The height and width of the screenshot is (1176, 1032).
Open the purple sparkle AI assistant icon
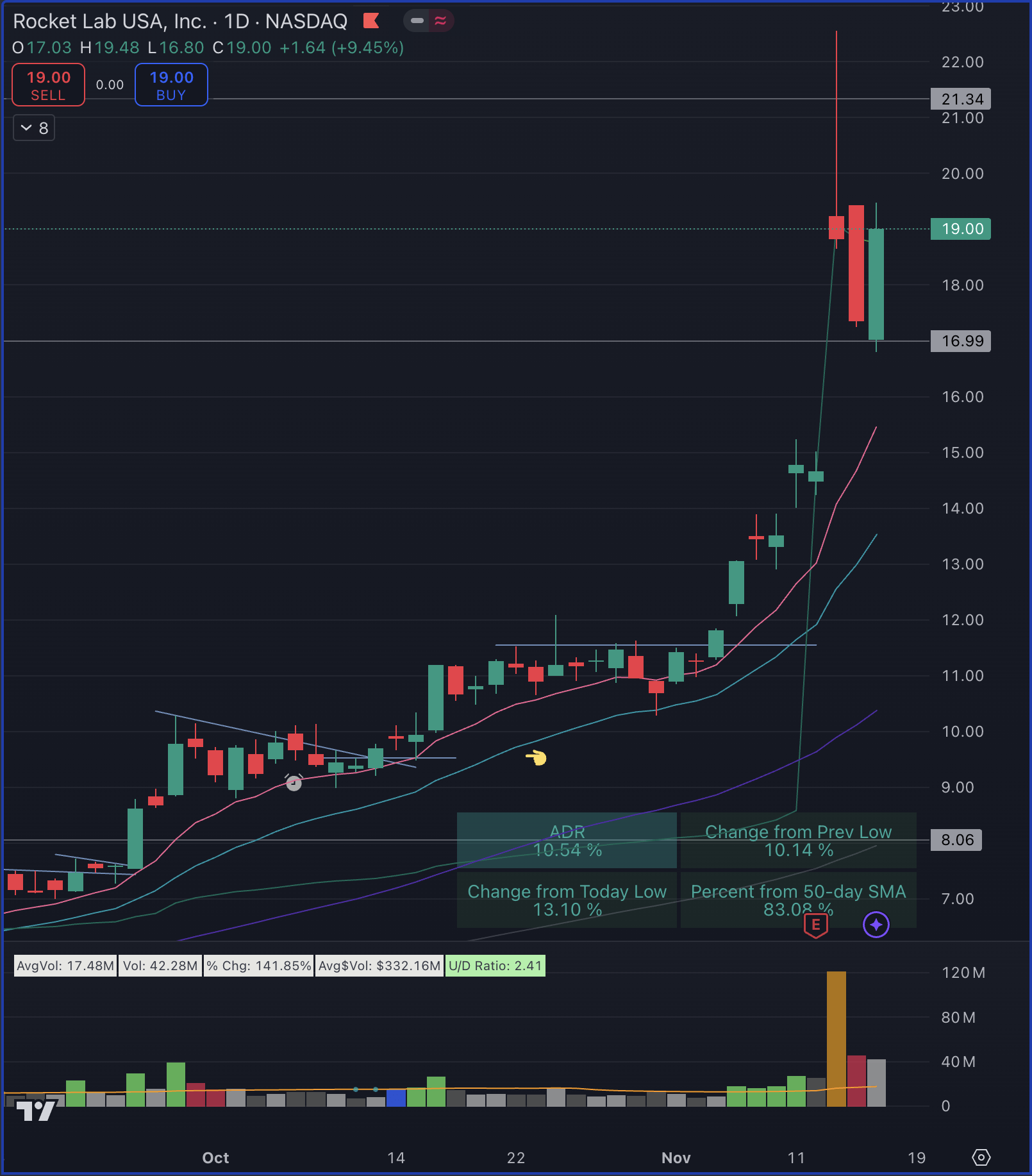point(876,925)
